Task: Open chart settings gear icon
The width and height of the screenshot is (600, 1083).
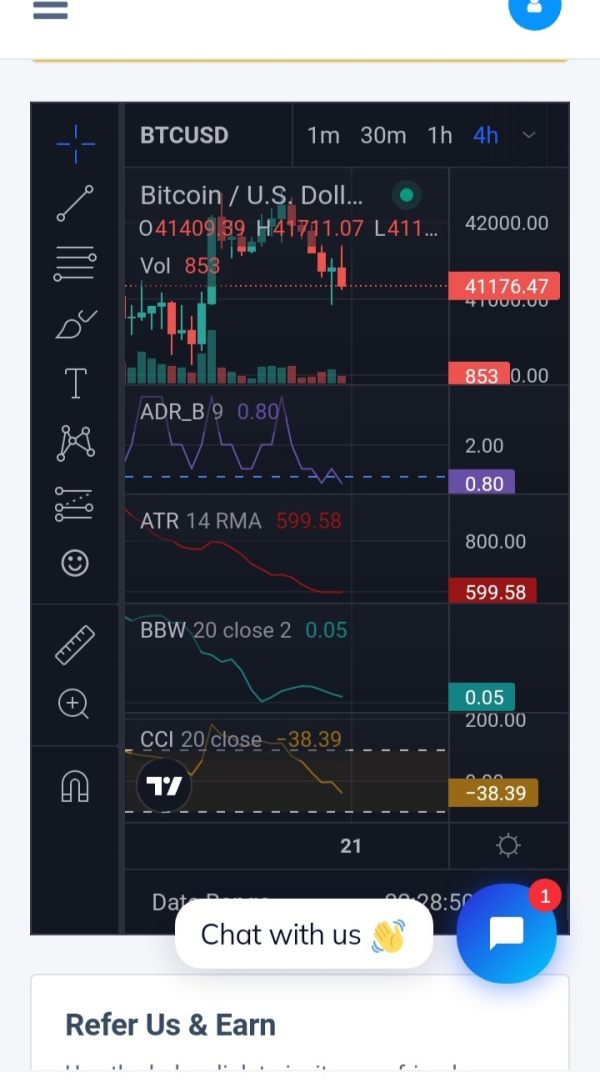Action: coord(508,845)
